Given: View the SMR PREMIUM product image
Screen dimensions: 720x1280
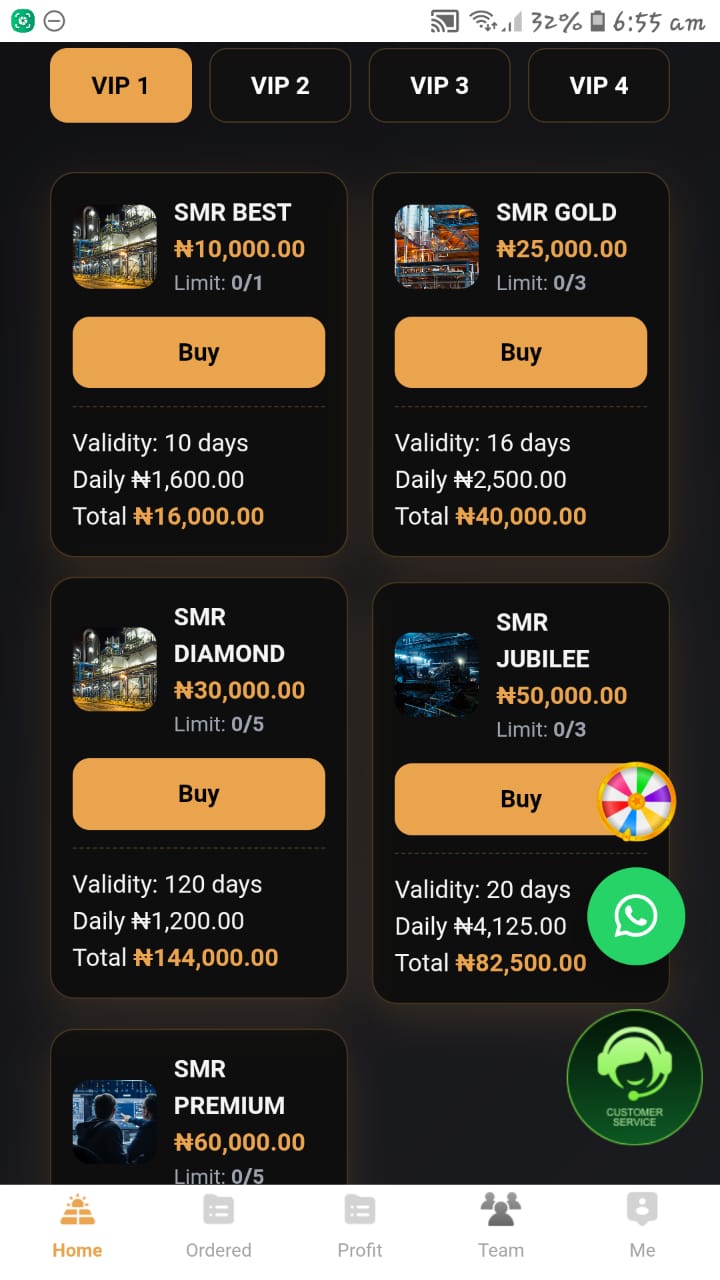Looking at the screenshot, I should coord(114,1120).
